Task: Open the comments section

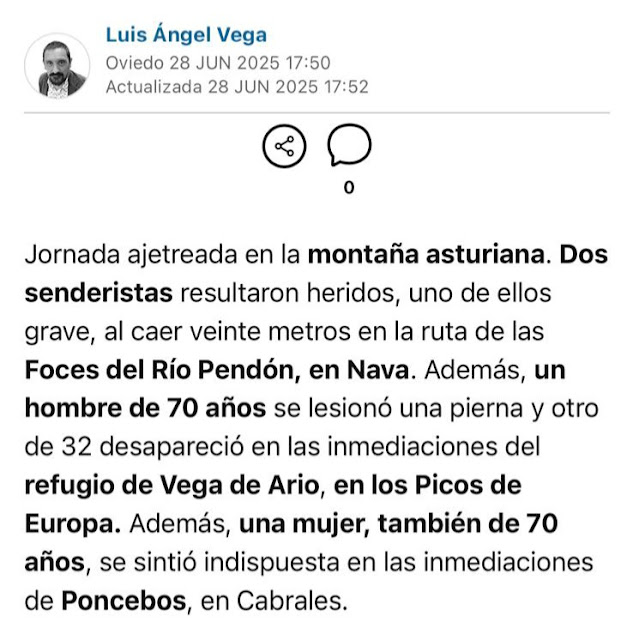Action: 348,147
